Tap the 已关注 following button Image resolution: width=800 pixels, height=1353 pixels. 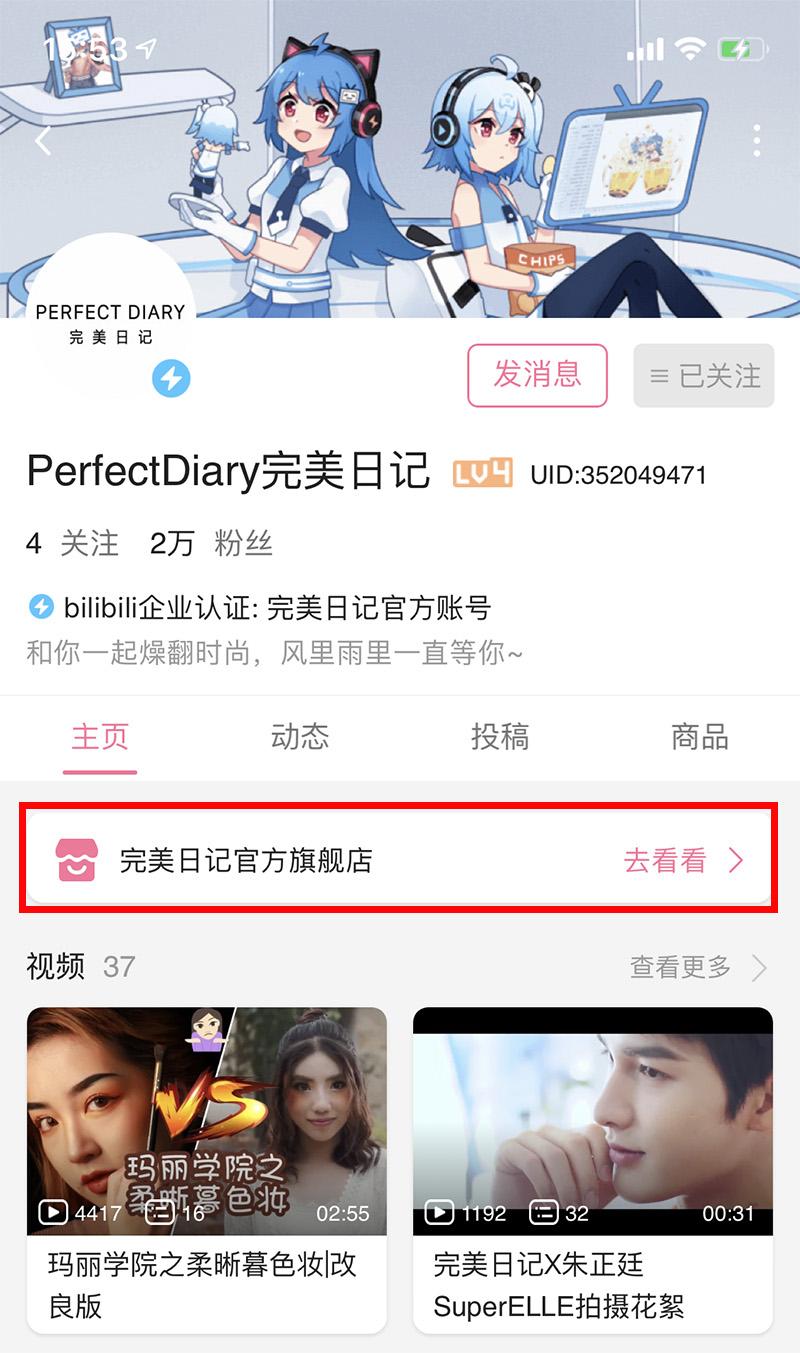(704, 376)
